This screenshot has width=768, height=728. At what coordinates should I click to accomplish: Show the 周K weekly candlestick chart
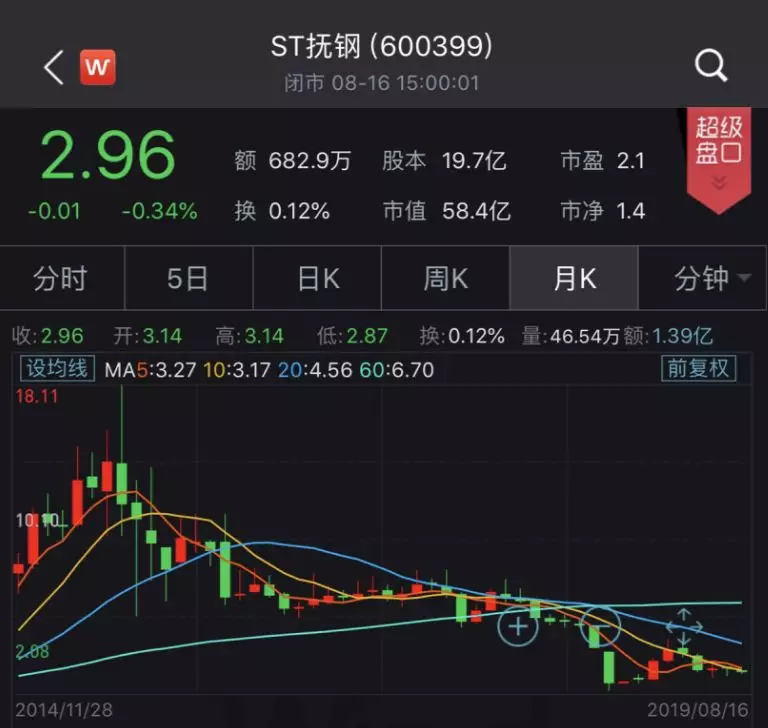446,279
